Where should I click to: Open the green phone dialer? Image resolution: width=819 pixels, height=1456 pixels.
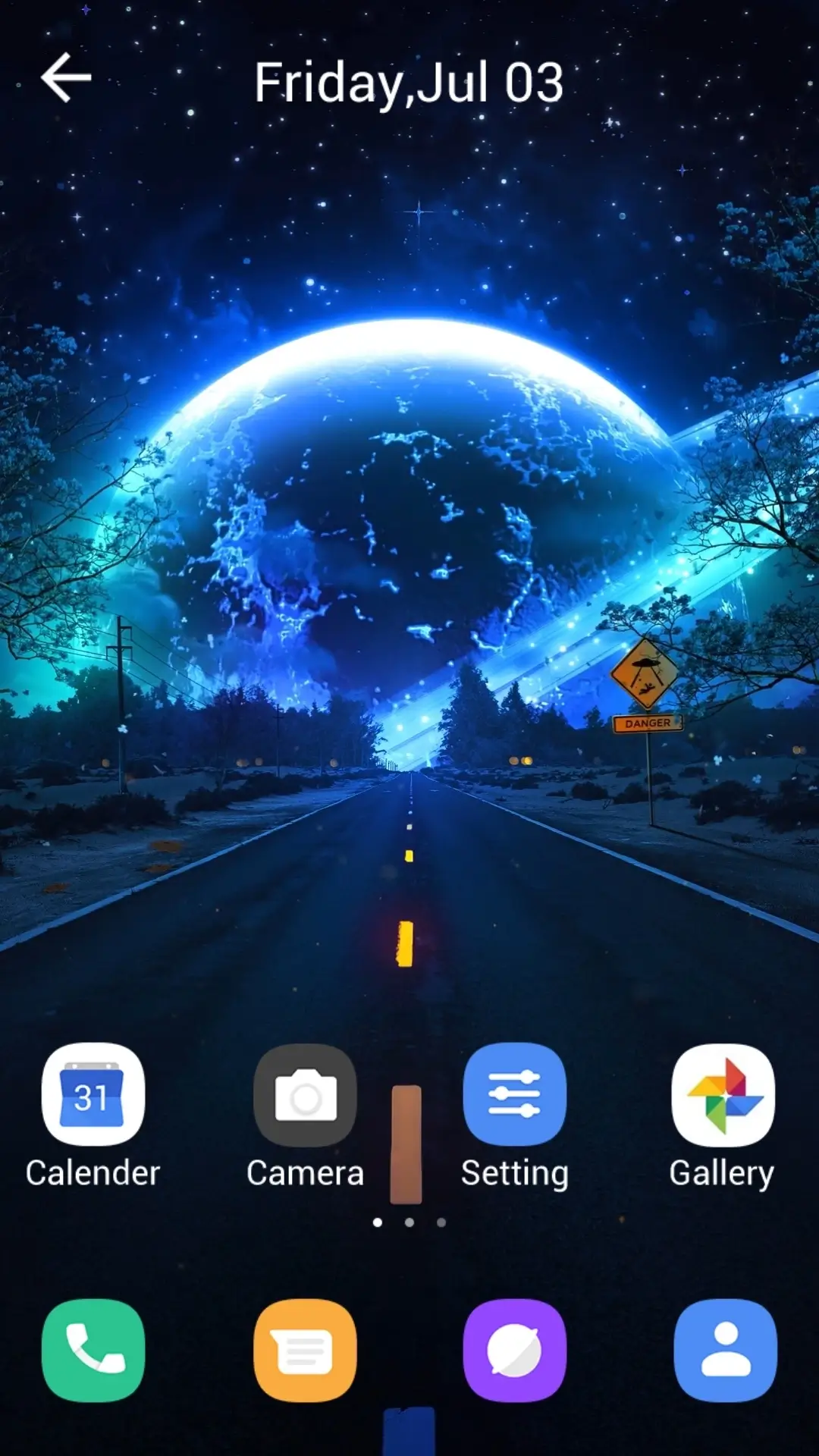[x=93, y=1351]
